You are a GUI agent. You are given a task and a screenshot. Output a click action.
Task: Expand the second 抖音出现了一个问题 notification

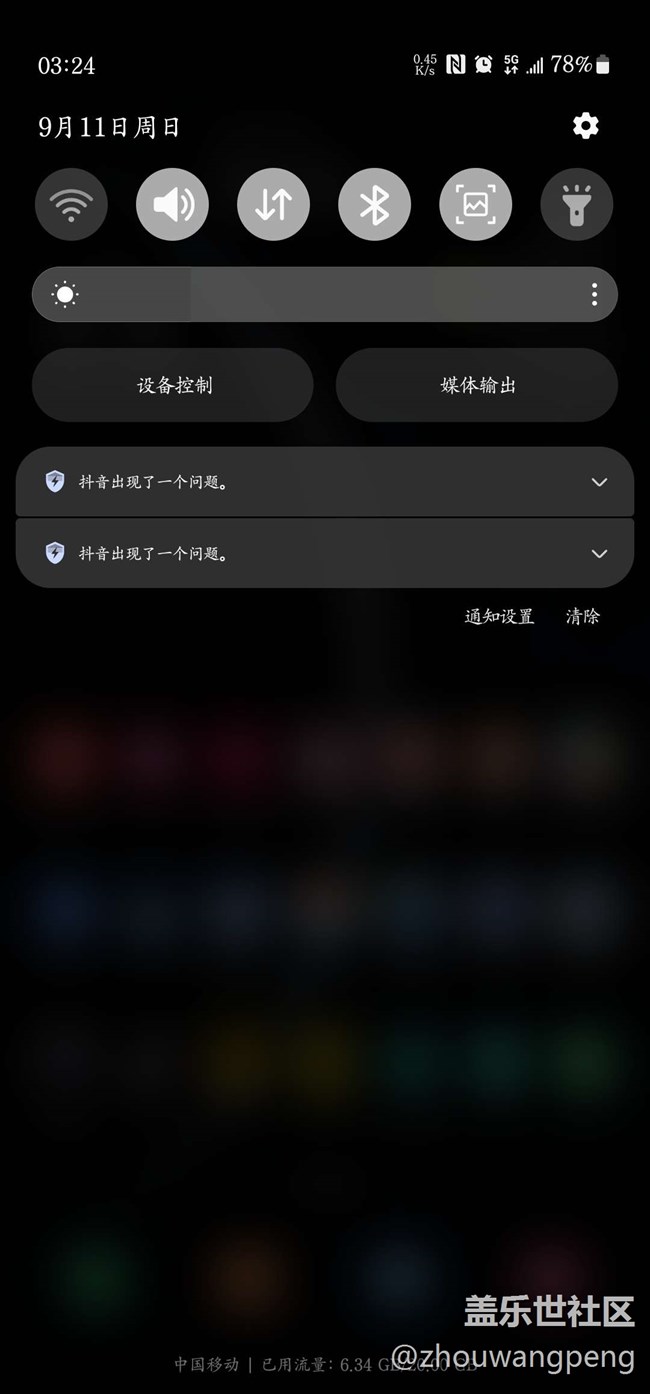pos(599,553)
